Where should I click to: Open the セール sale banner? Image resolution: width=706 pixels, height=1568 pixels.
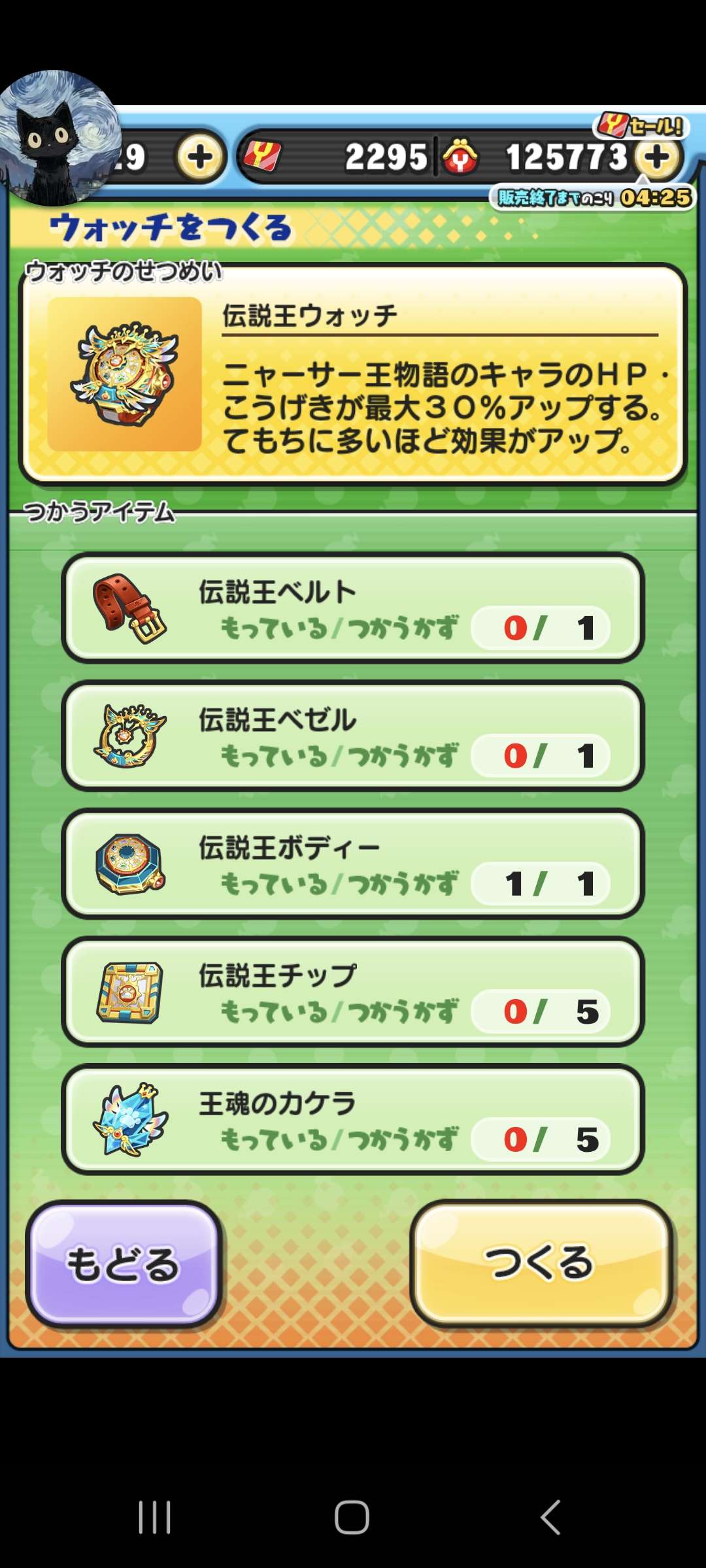click(x=641, y=125)
